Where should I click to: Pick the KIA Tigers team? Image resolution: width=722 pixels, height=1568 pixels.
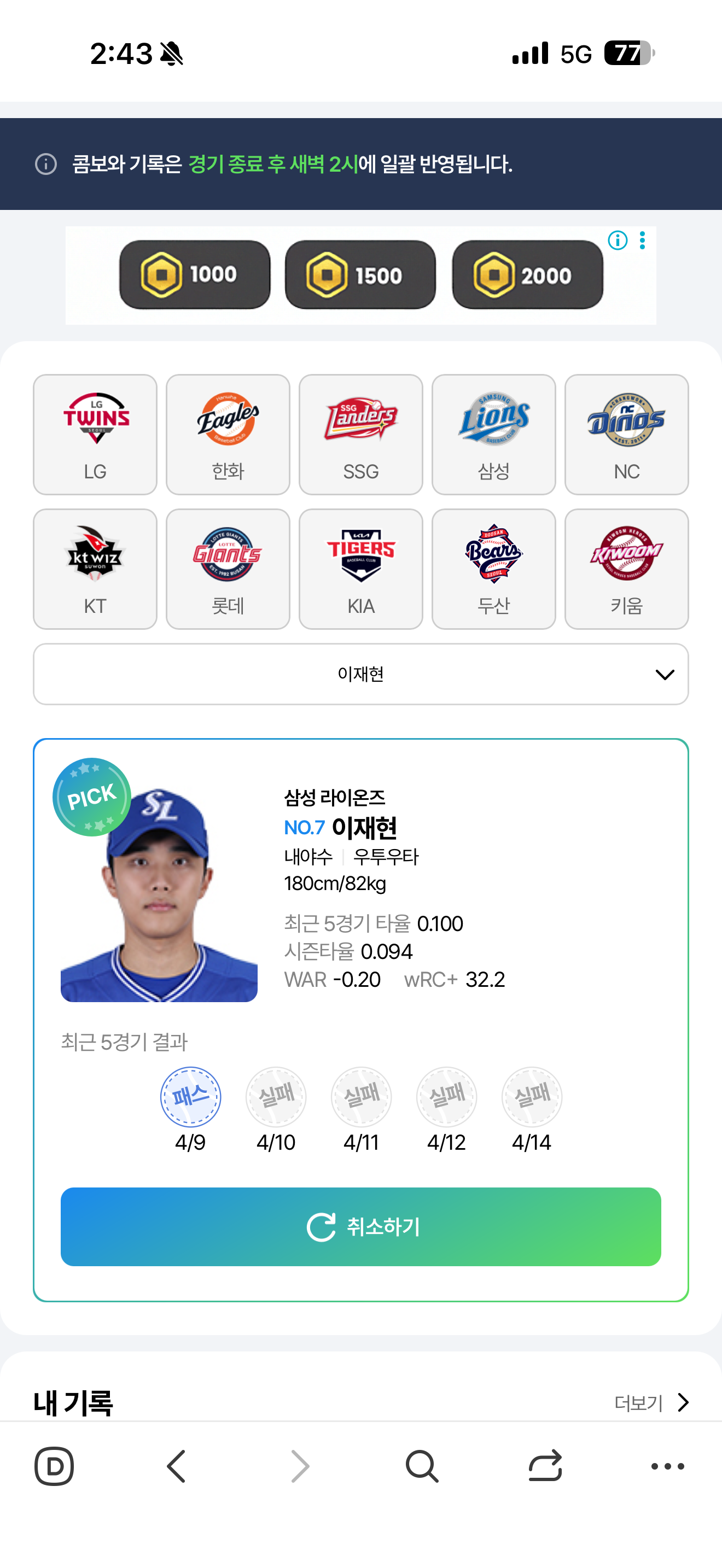361,569
